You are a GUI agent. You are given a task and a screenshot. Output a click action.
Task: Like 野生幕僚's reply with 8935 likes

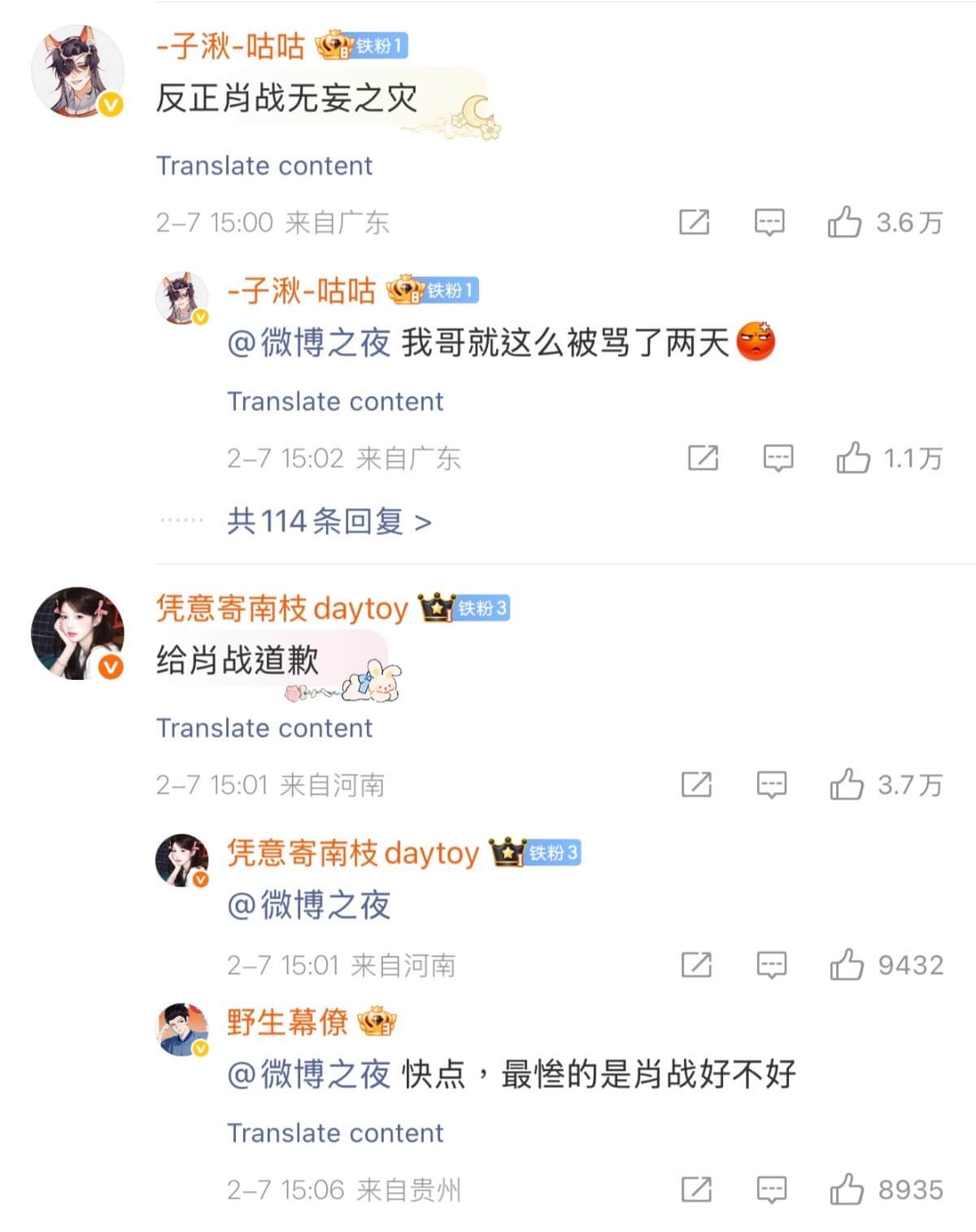click(x=846, y=1191)
